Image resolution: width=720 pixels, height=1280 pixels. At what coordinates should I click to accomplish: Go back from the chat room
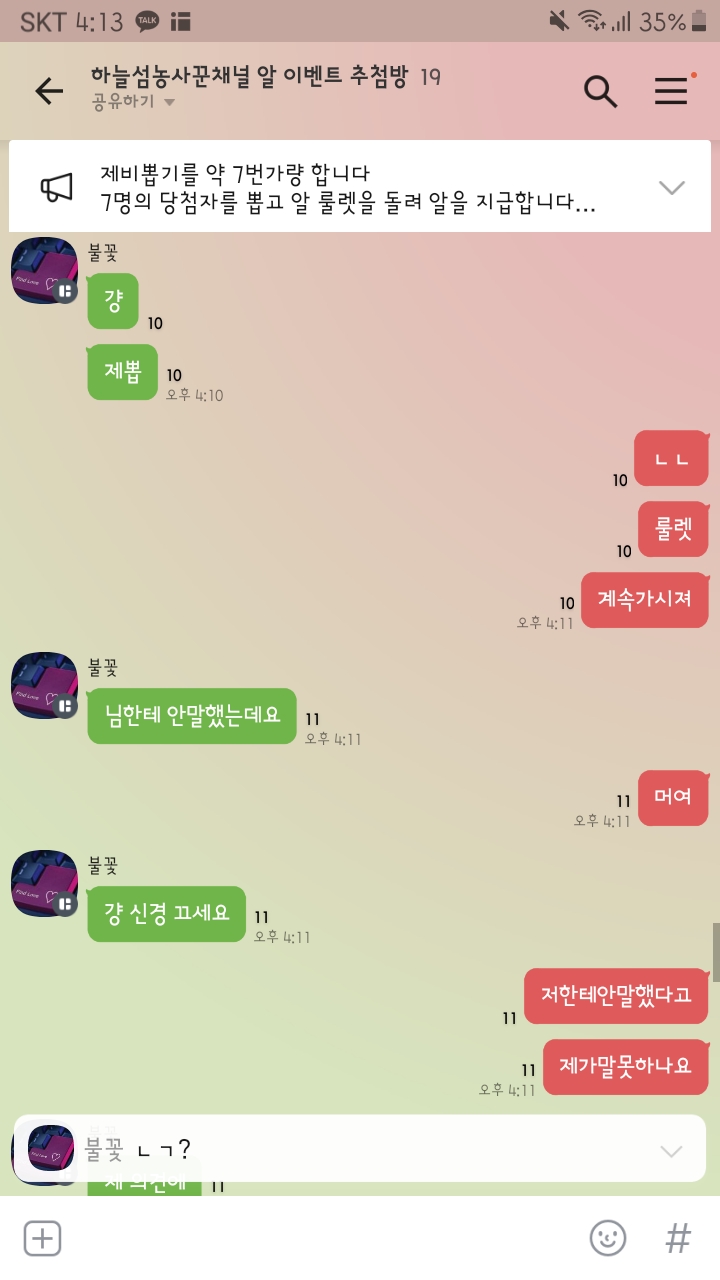(49, 92)
